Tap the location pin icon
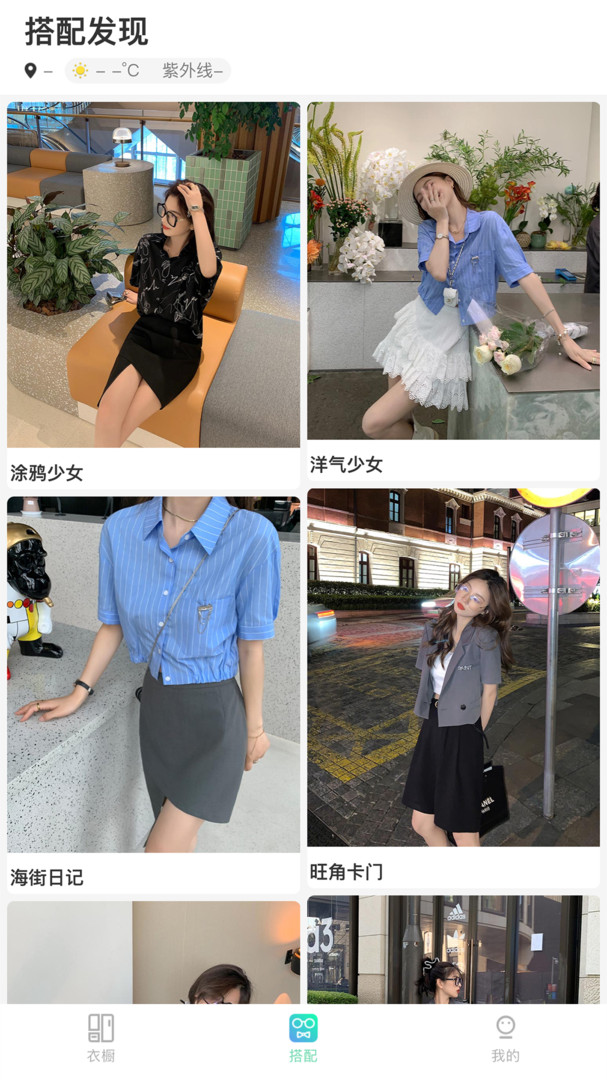Screen dimensions: 607x1080 click(31, 71)
